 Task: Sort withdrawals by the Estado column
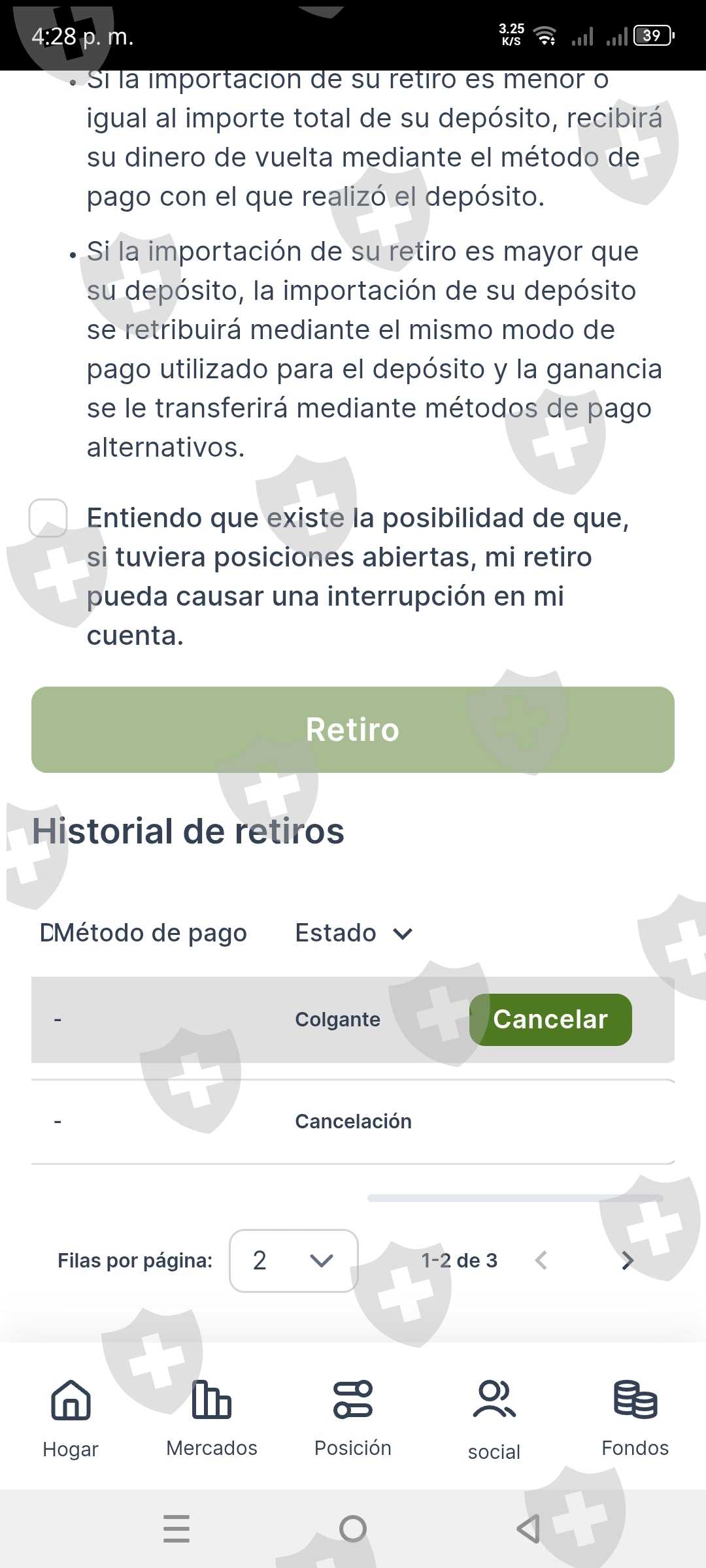[354, 933]
